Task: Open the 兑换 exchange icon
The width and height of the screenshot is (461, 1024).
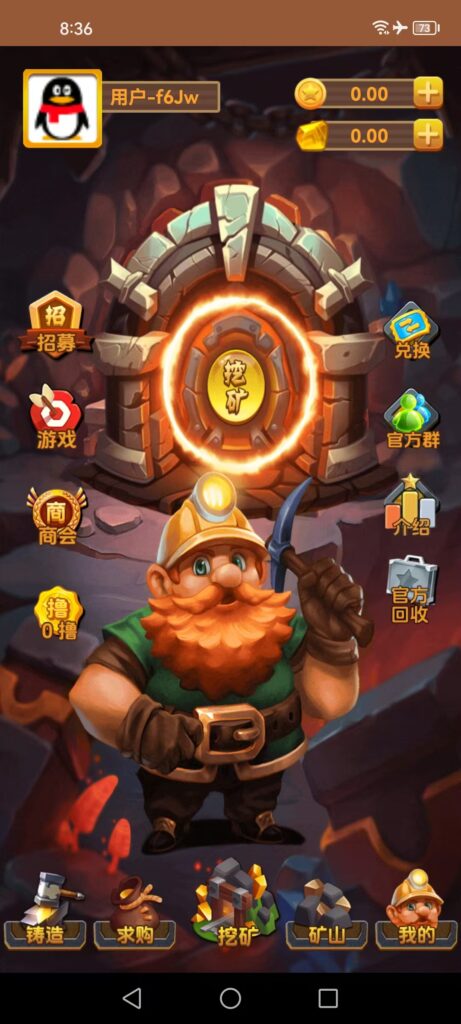Action: point(412,331)
